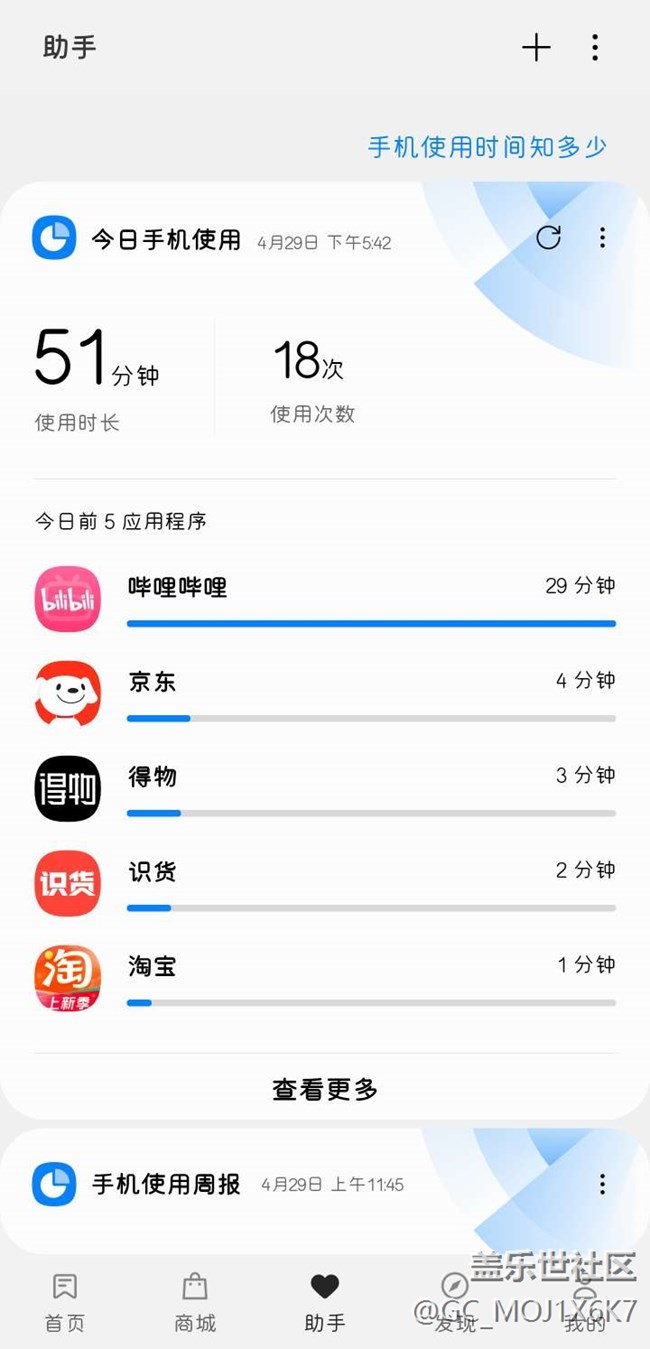Open more options on the 今日手机使用 card
This screenshot has width=650, height=1349.
pos(602,238)
